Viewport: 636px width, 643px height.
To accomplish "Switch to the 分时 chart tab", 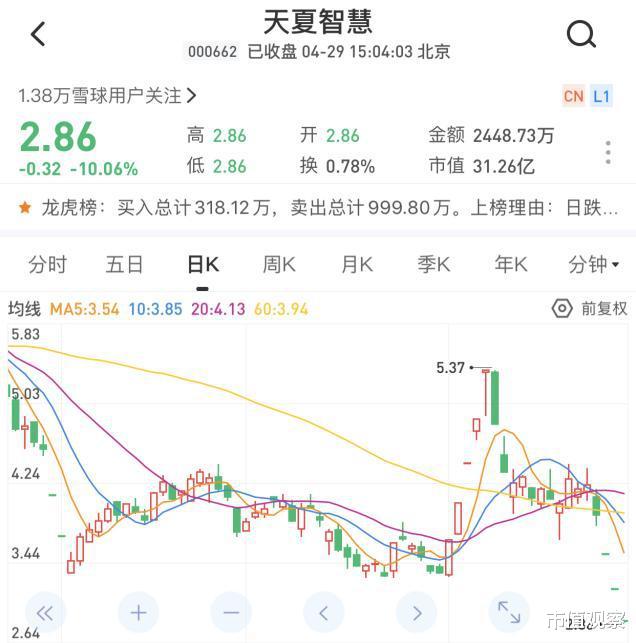I will pyautogui.click(x=47, y=264).
